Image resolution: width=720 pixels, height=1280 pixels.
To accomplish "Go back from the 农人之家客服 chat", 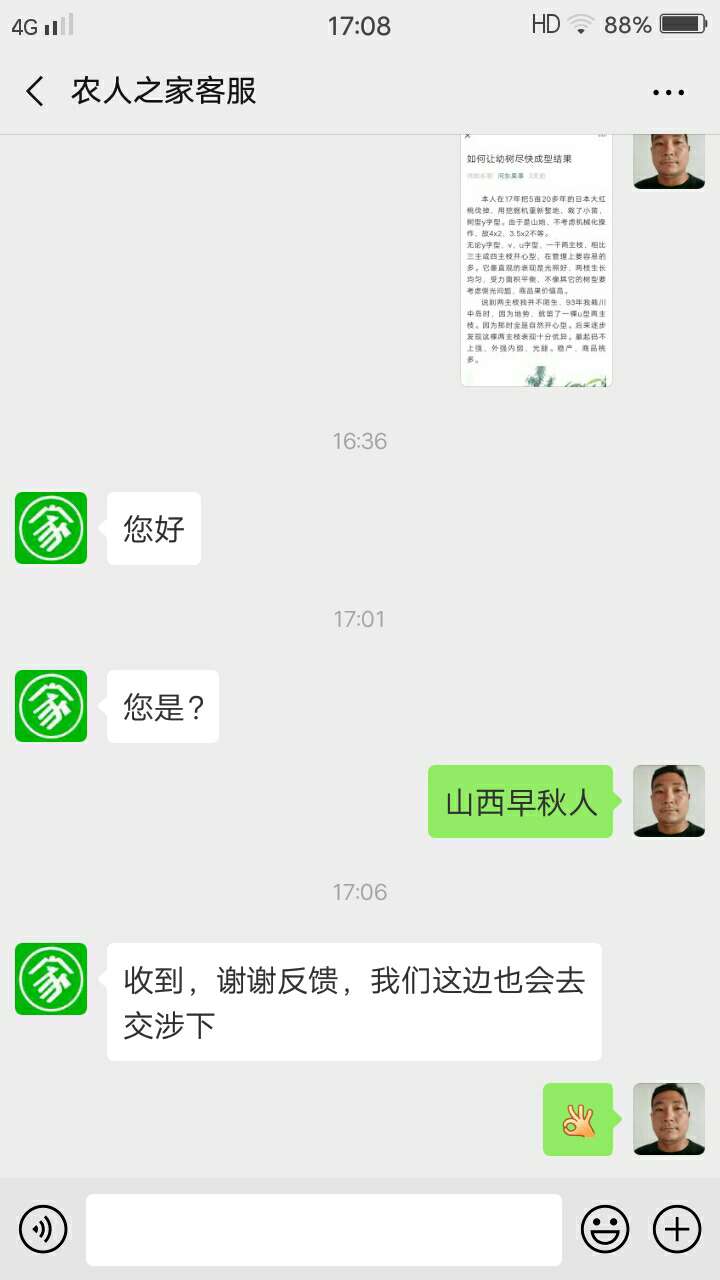I will point(35,92).
